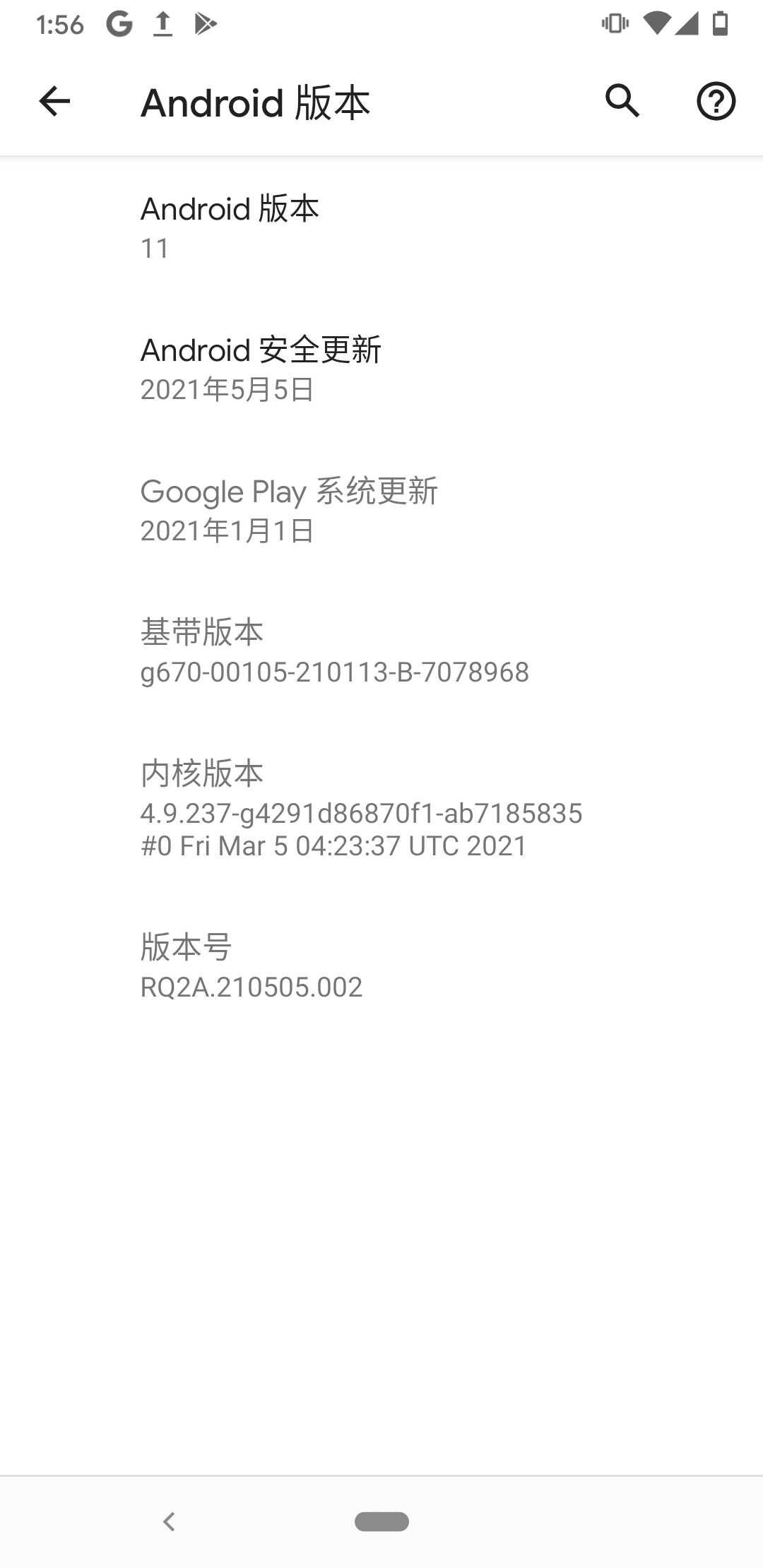Open the help question-mark icon

pos(716,102)
